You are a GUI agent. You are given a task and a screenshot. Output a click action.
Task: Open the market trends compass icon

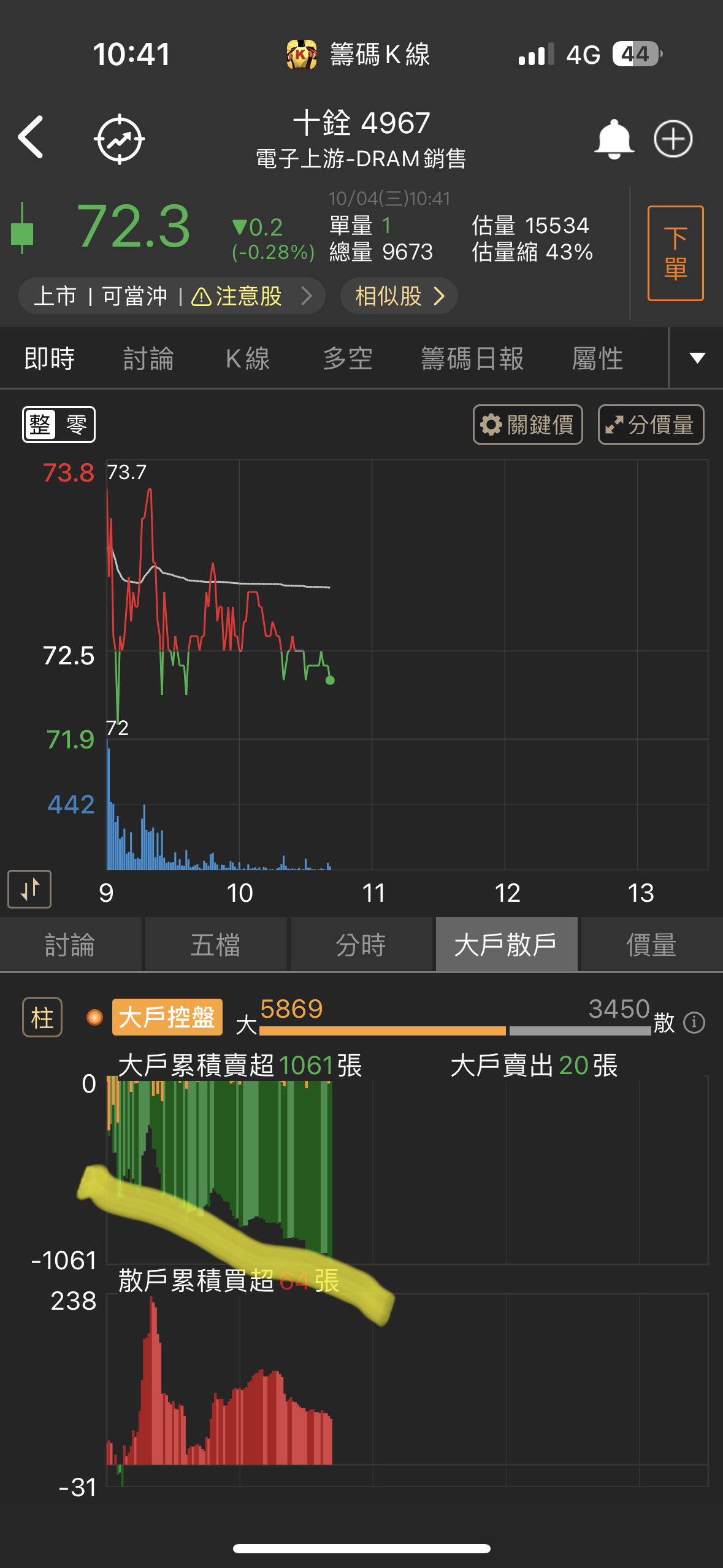(x=120, y=138)
